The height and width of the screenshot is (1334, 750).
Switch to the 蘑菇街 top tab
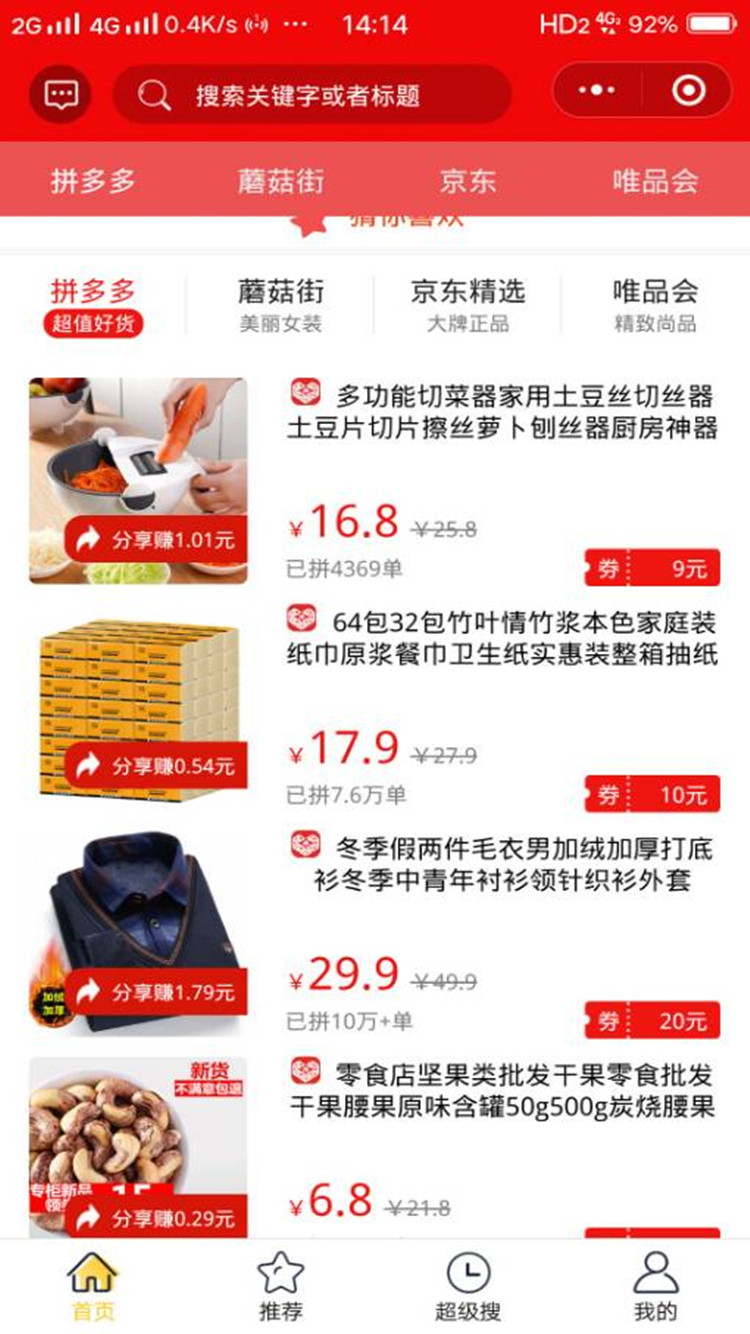(x=280, y=181)
